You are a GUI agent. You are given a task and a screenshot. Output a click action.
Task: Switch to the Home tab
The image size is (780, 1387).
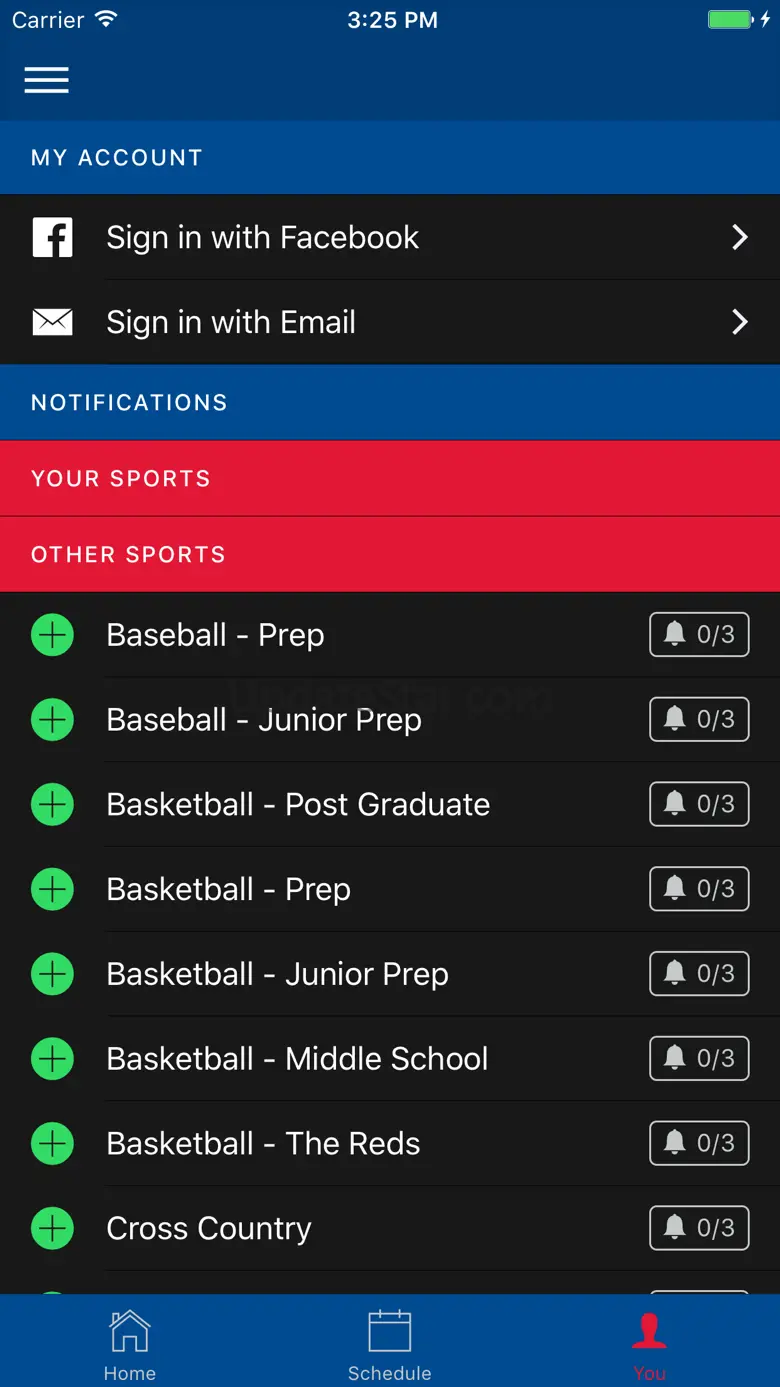[130, 1345]
